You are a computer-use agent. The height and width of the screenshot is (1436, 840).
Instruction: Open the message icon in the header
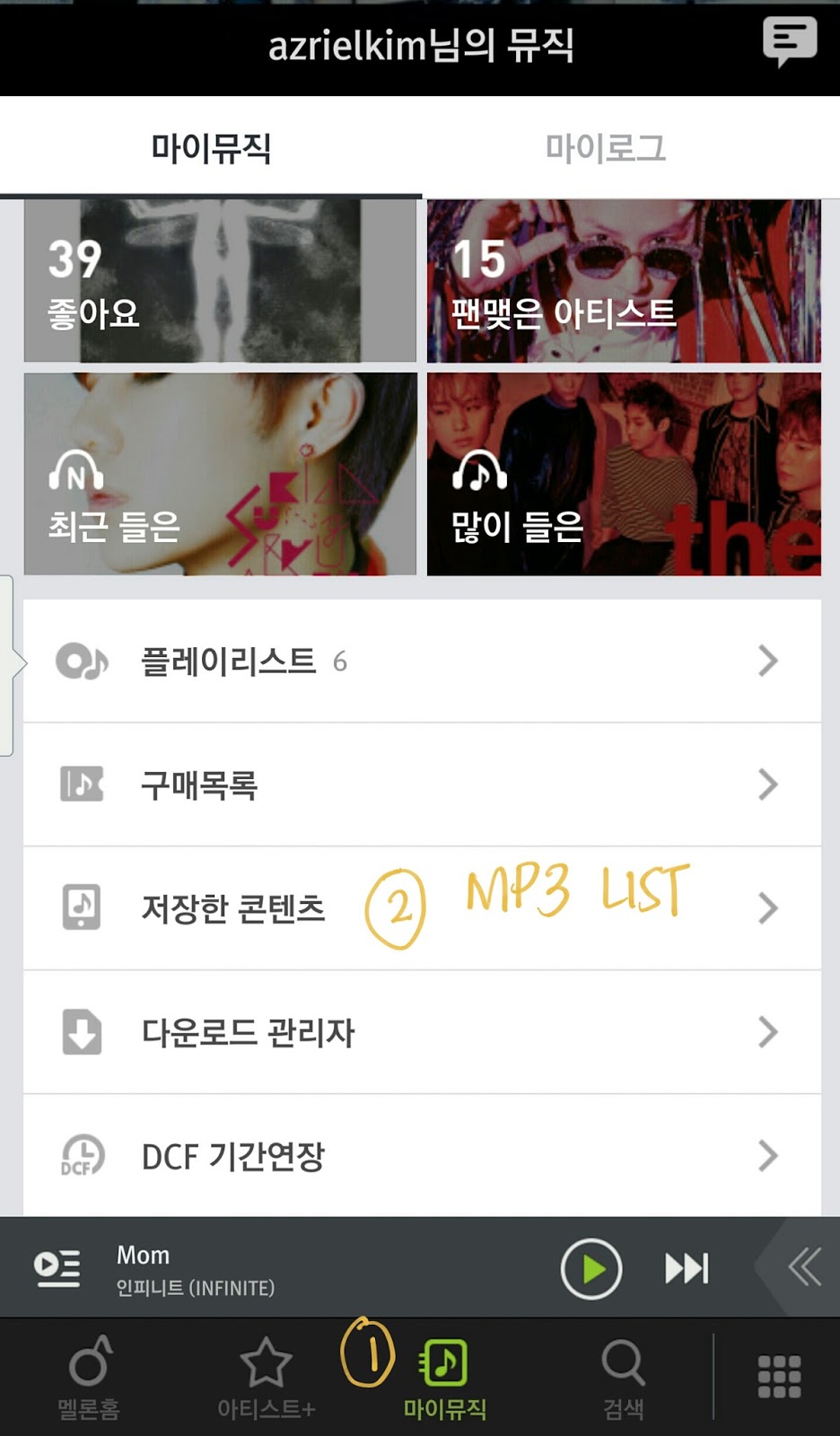pos(789,41)
